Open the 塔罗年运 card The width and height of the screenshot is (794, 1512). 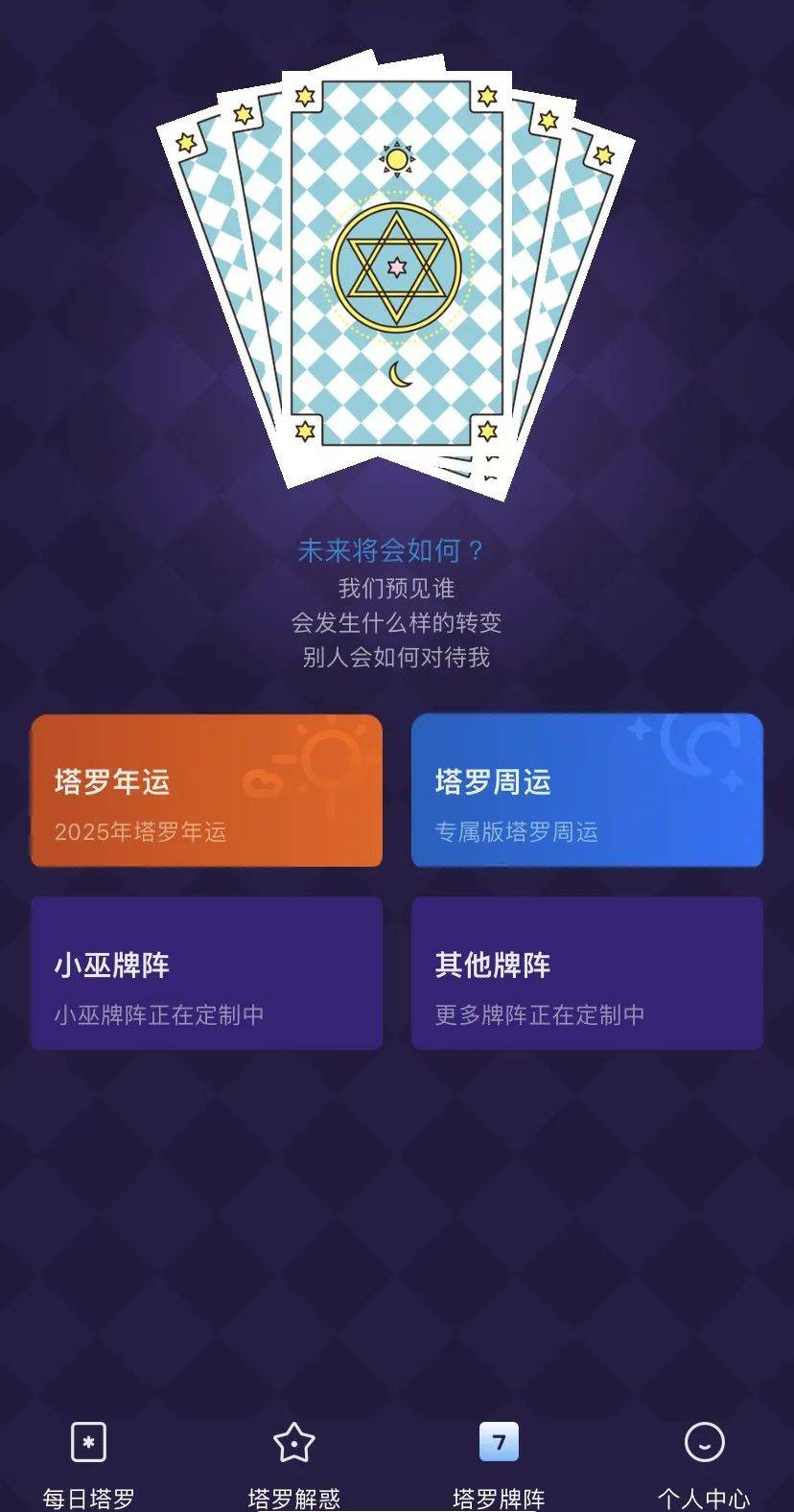click(206, 791)
